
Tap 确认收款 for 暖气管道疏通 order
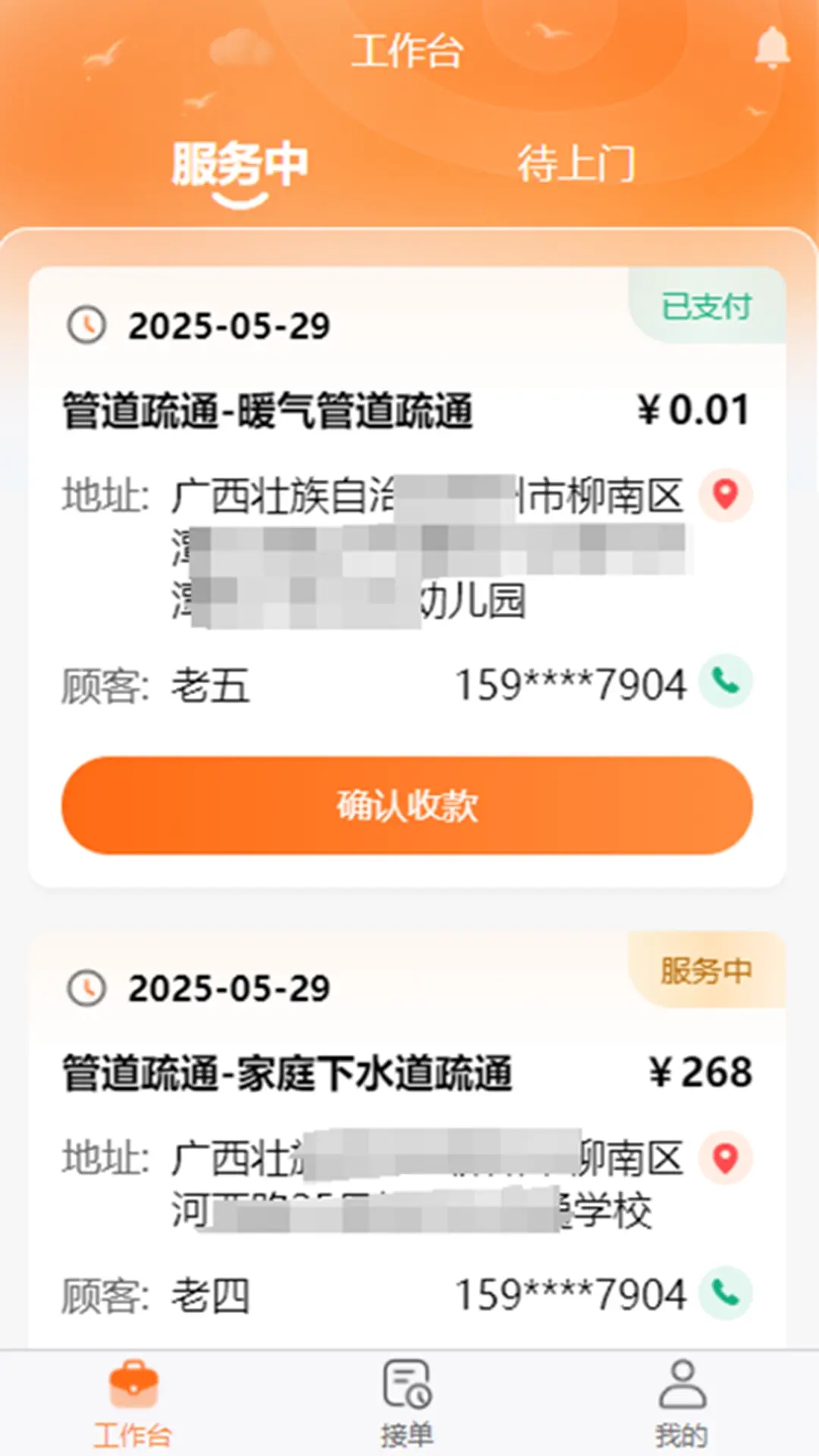click(x=407, y=805)
